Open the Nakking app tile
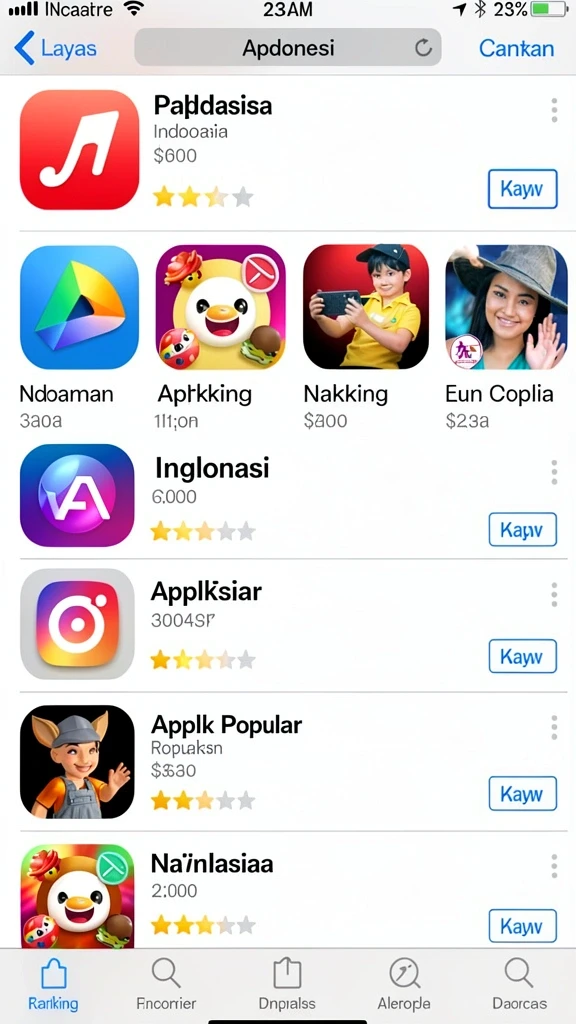This screenshot has height=1024, width=576. point(366,336)
